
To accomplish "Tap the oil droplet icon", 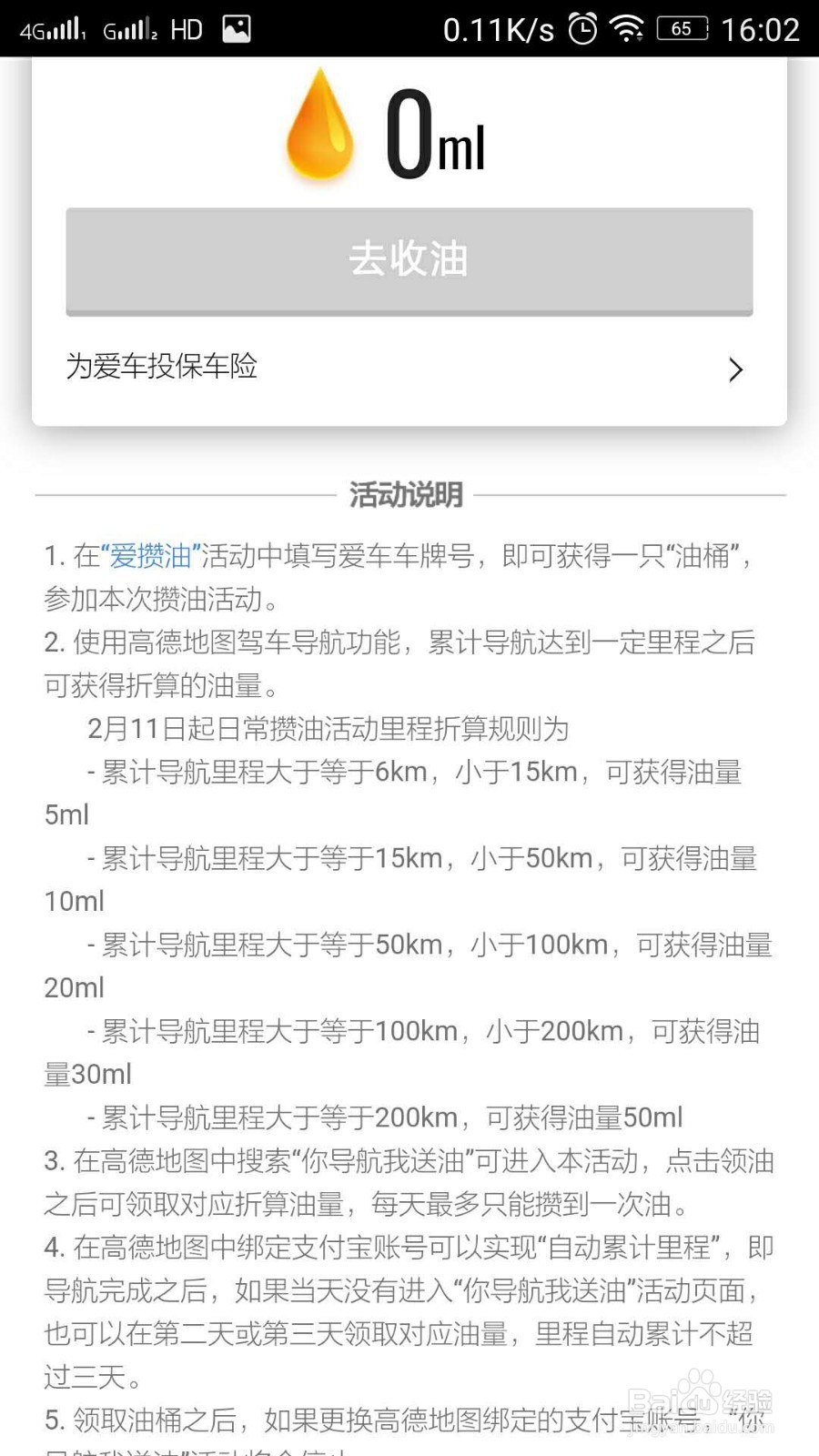I will (318, 126).
